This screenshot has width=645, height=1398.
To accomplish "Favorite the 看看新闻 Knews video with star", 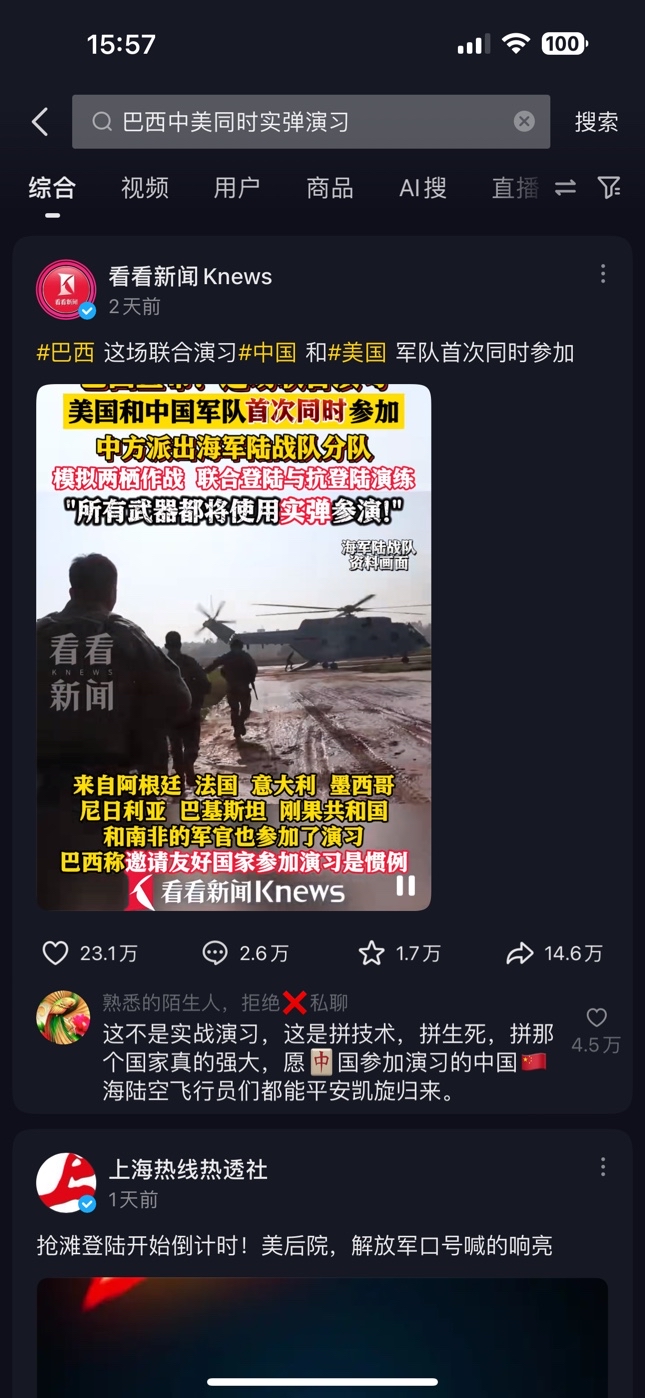I will (x=371, y=953).
